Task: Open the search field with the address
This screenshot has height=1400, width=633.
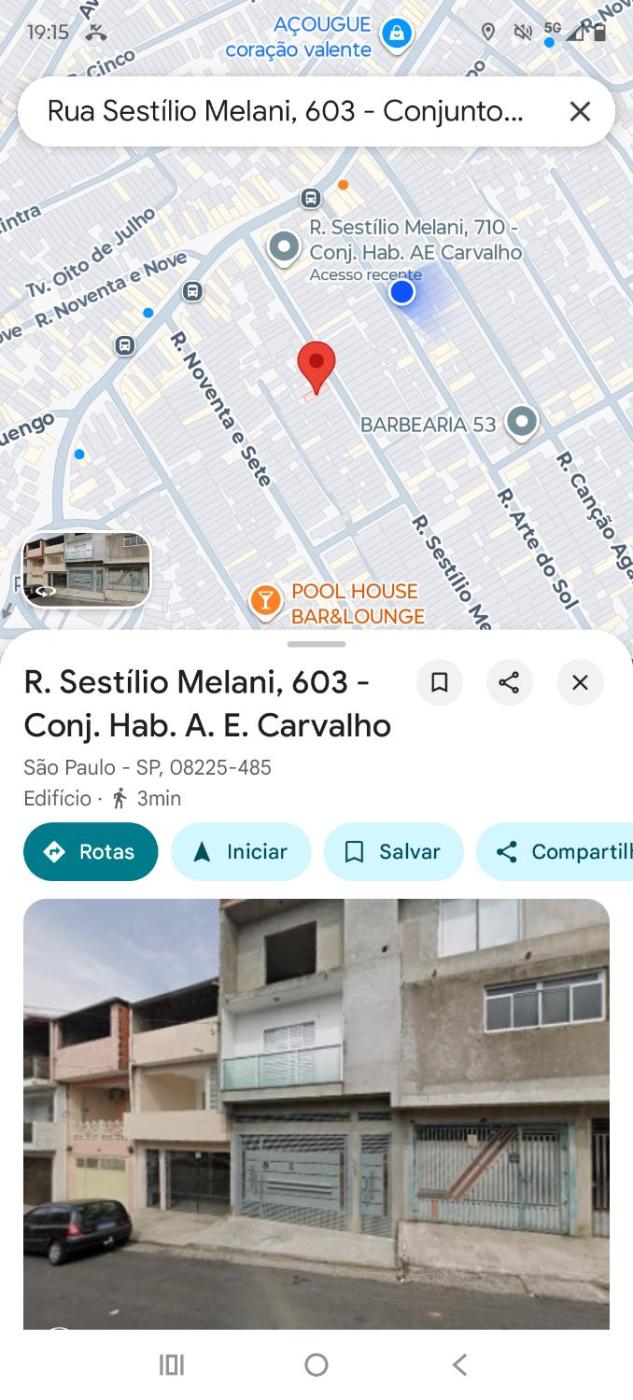Action: coord(285,112)
